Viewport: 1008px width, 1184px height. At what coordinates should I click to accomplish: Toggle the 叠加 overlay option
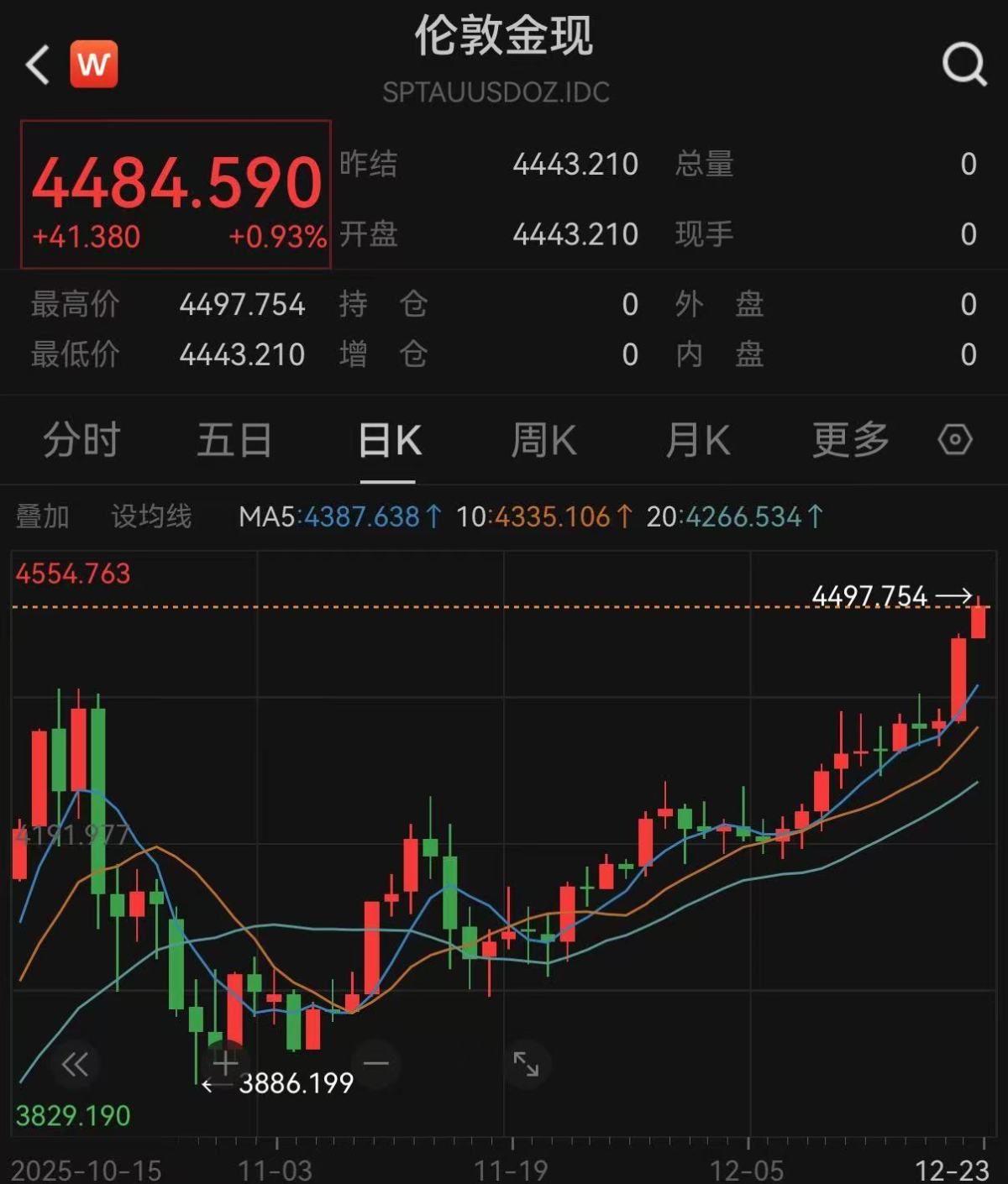pos(42,518)
